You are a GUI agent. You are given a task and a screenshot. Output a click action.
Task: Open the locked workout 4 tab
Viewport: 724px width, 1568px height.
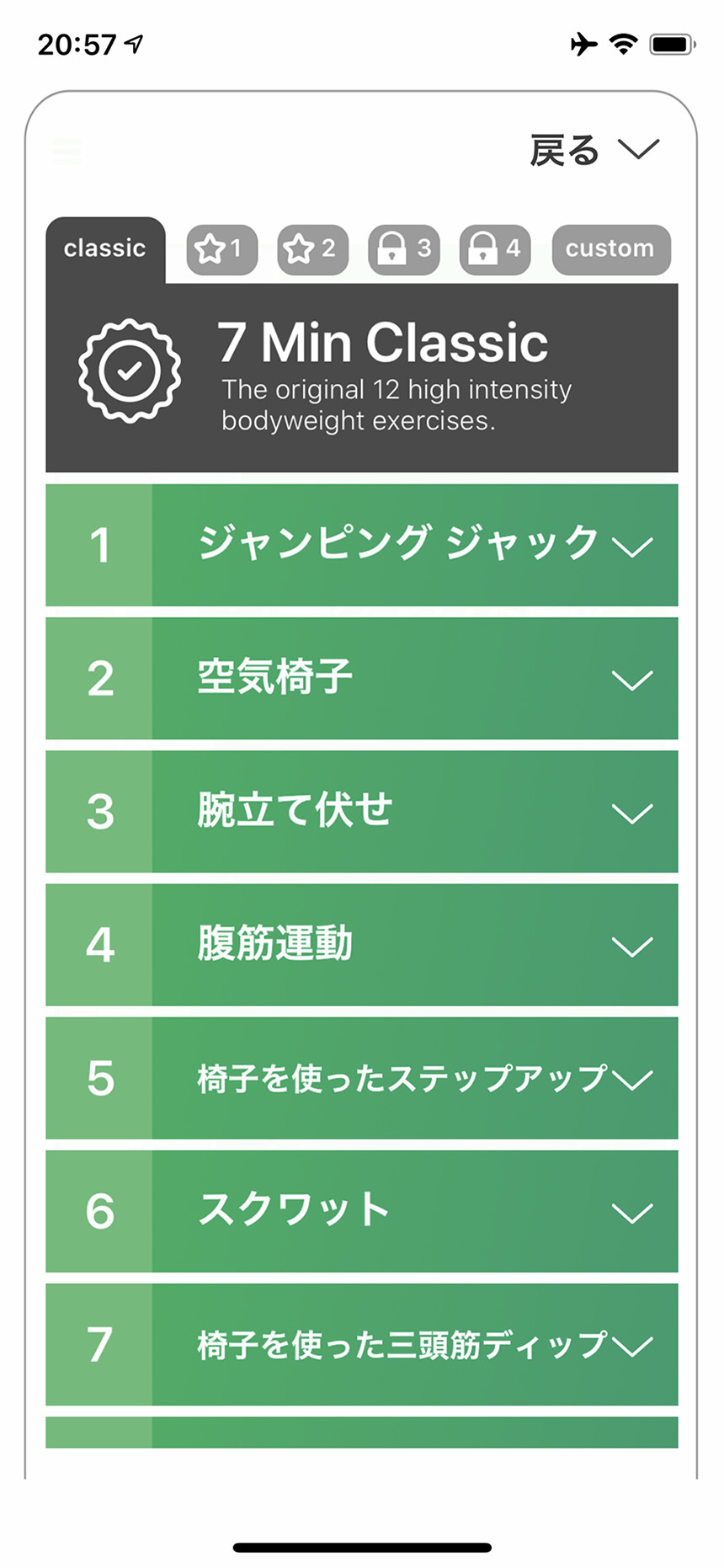[495, 249]
